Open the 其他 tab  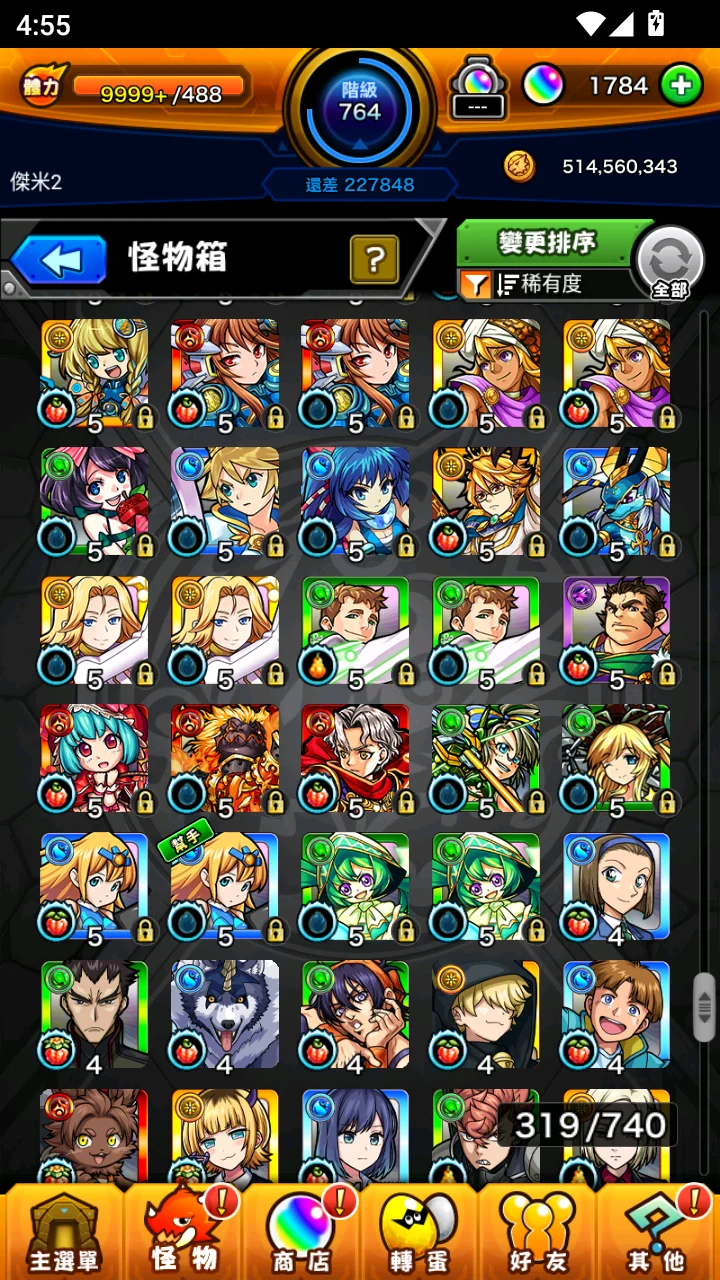coord(655,1232)
